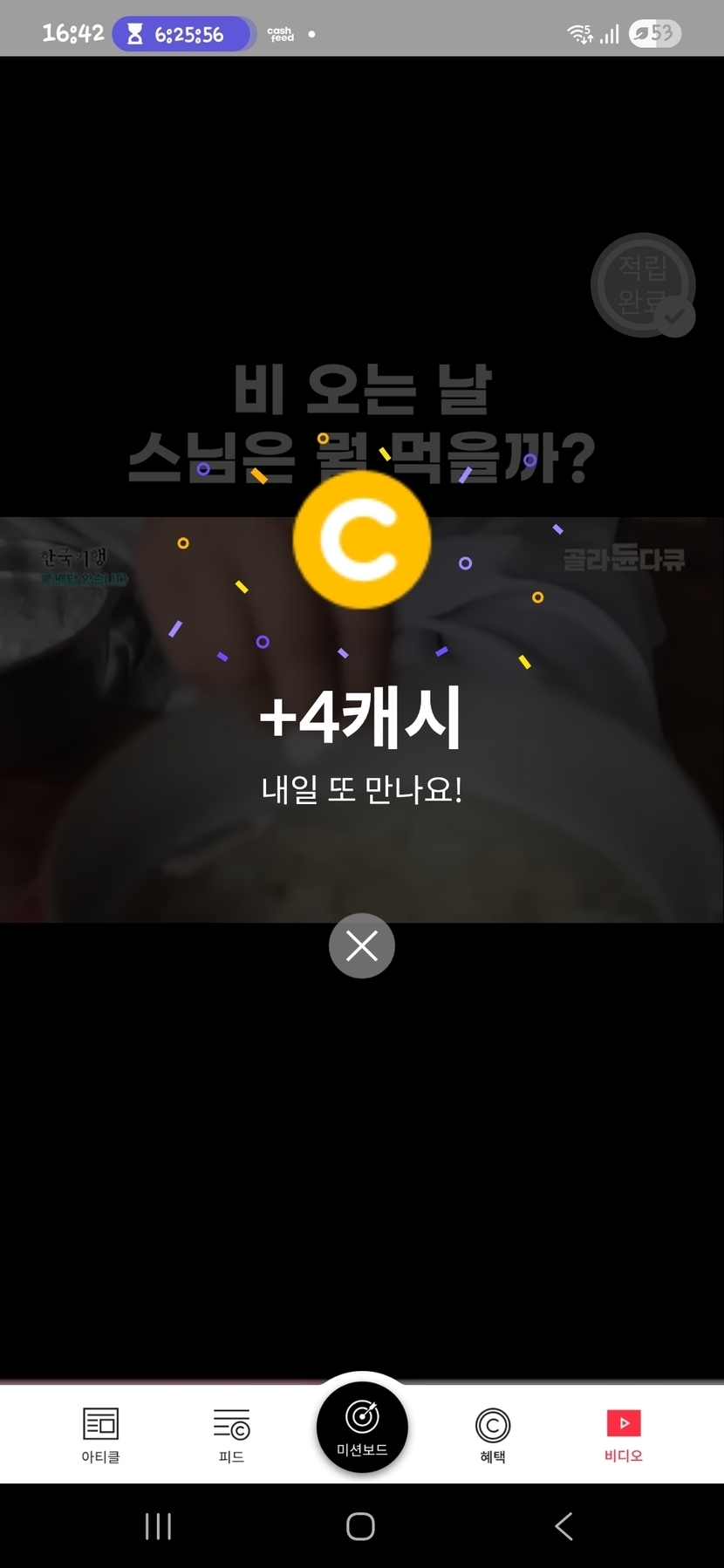Dismiss the +4캐시 reward popup

[x=361, y=945]
